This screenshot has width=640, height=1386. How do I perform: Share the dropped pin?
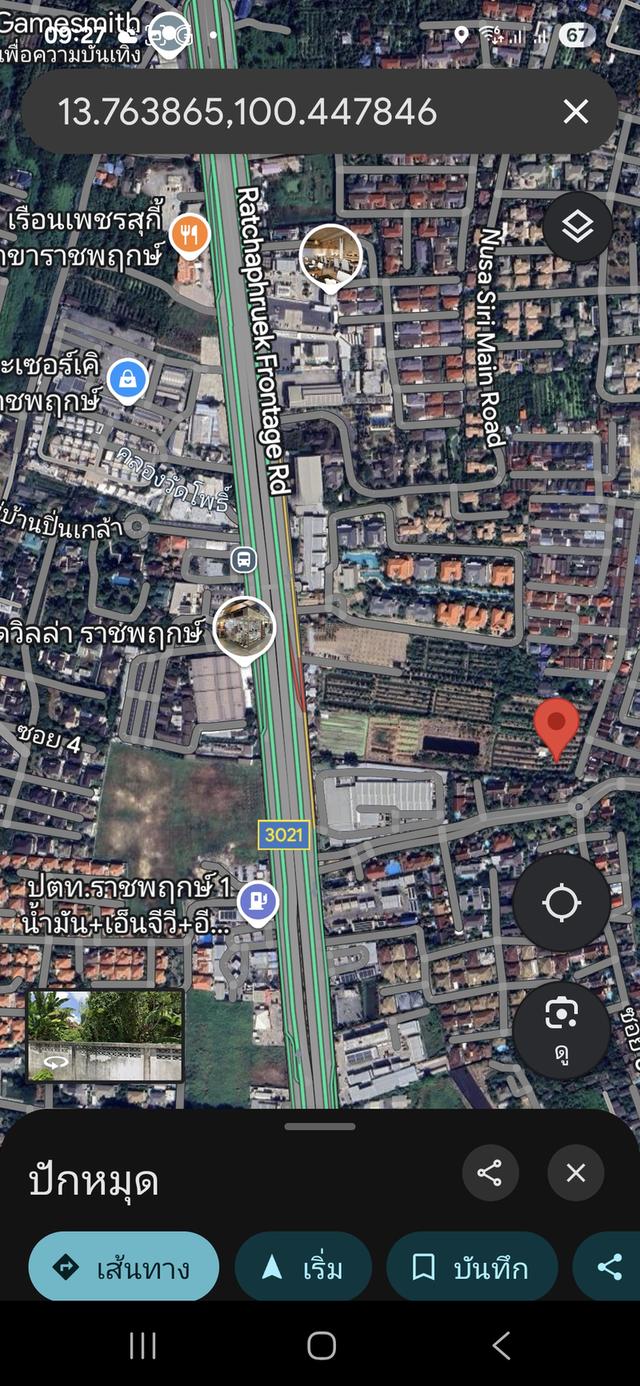(490, 1172)
